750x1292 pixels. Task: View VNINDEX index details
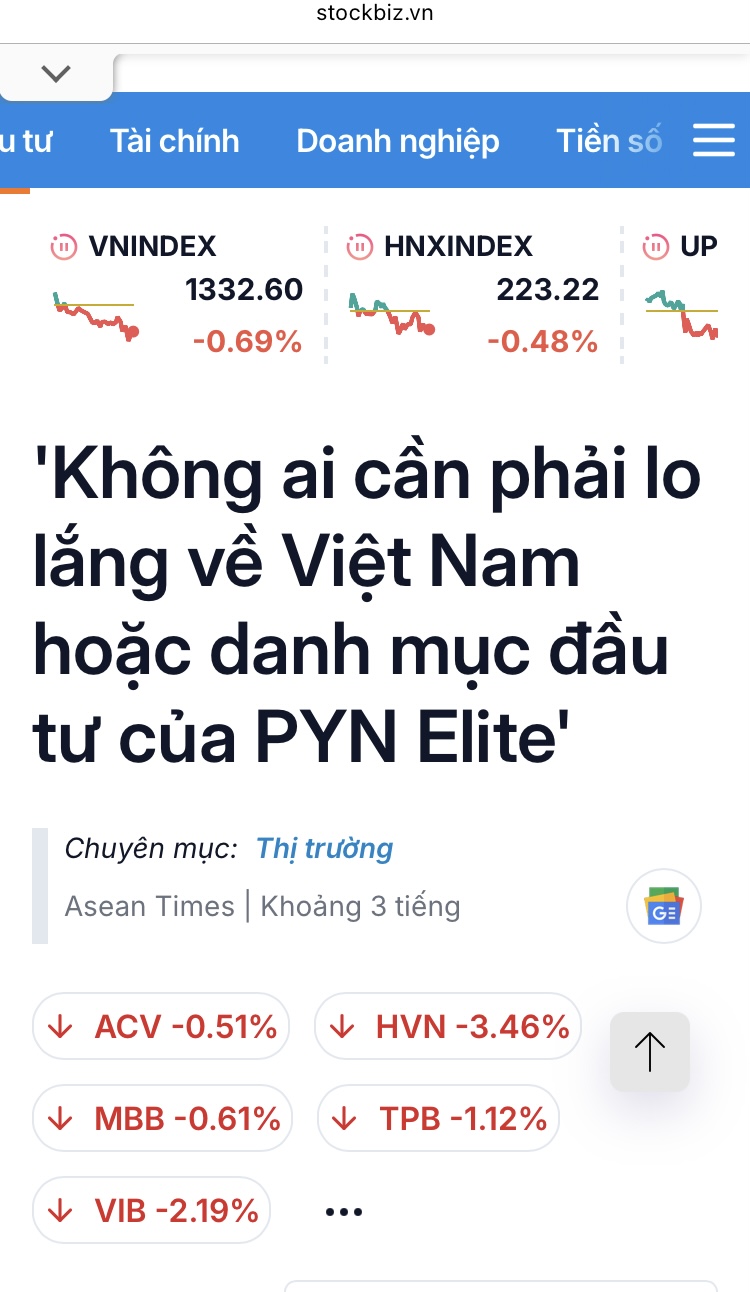(150, 246)
